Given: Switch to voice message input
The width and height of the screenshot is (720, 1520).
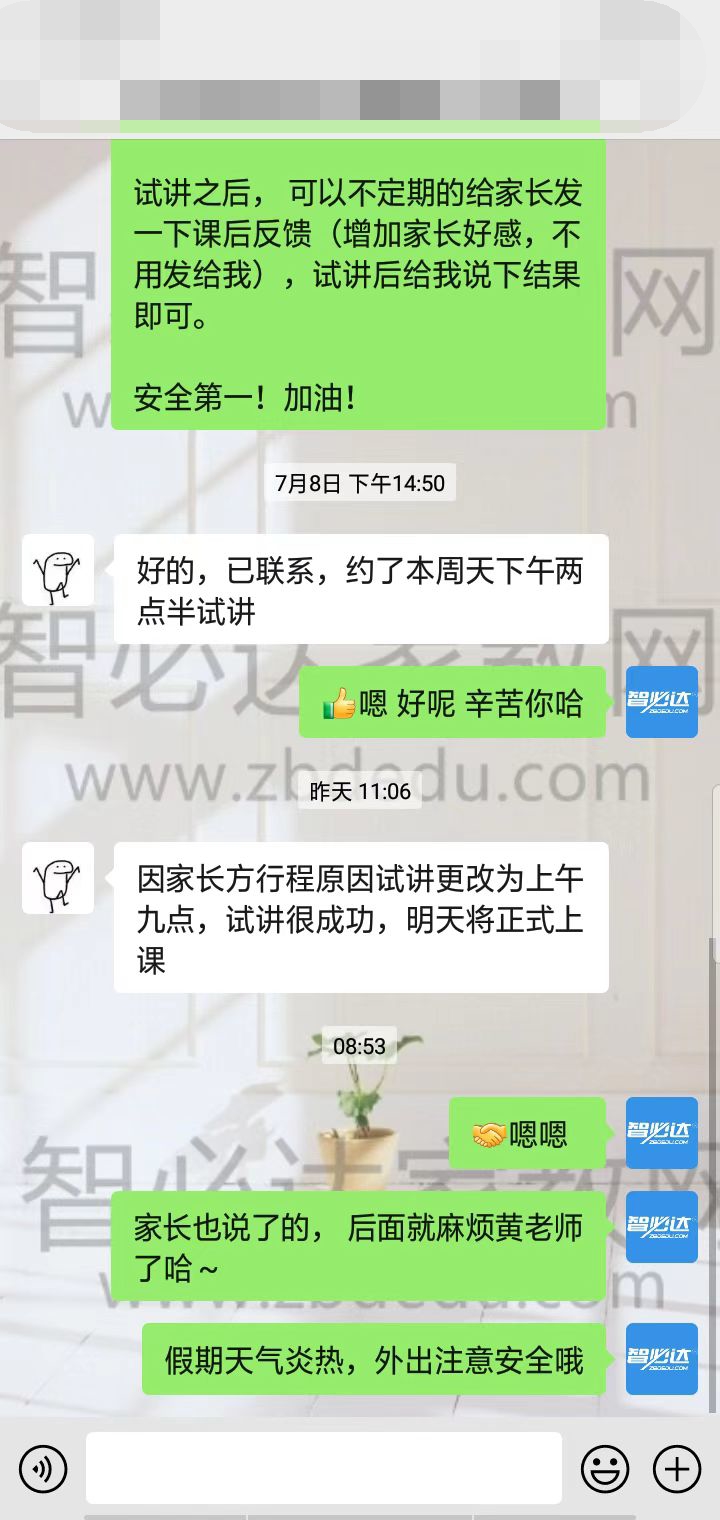Looking at the screenshot, I should (43, 1469).
